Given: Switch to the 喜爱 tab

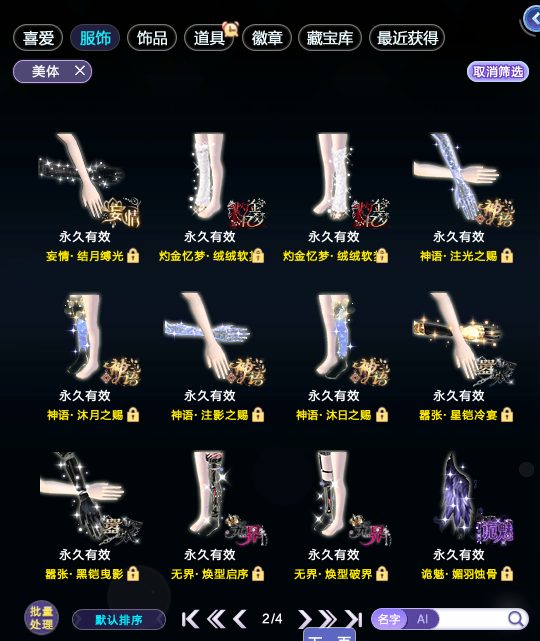Looking at the screenshot, I should click(38, 38).
